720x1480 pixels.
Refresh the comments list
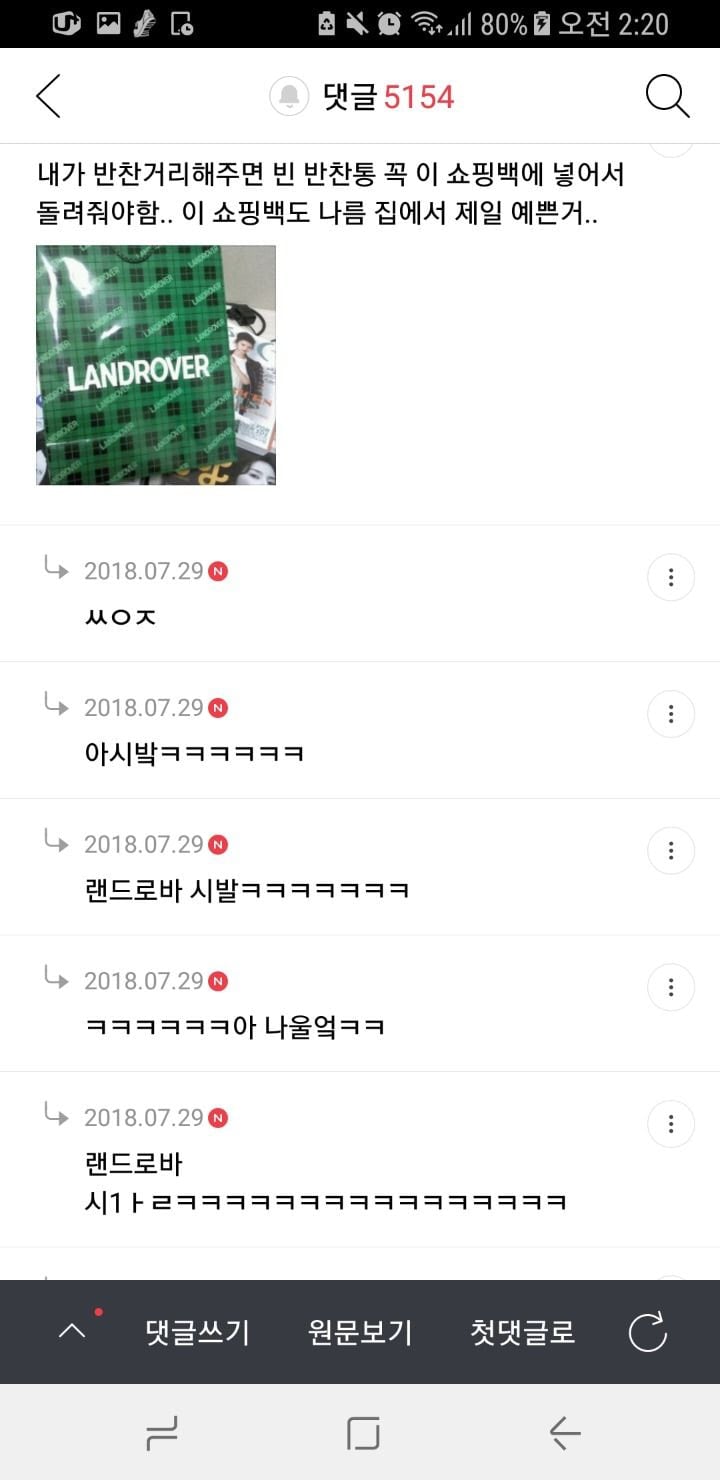click(x=647, y=1332)
